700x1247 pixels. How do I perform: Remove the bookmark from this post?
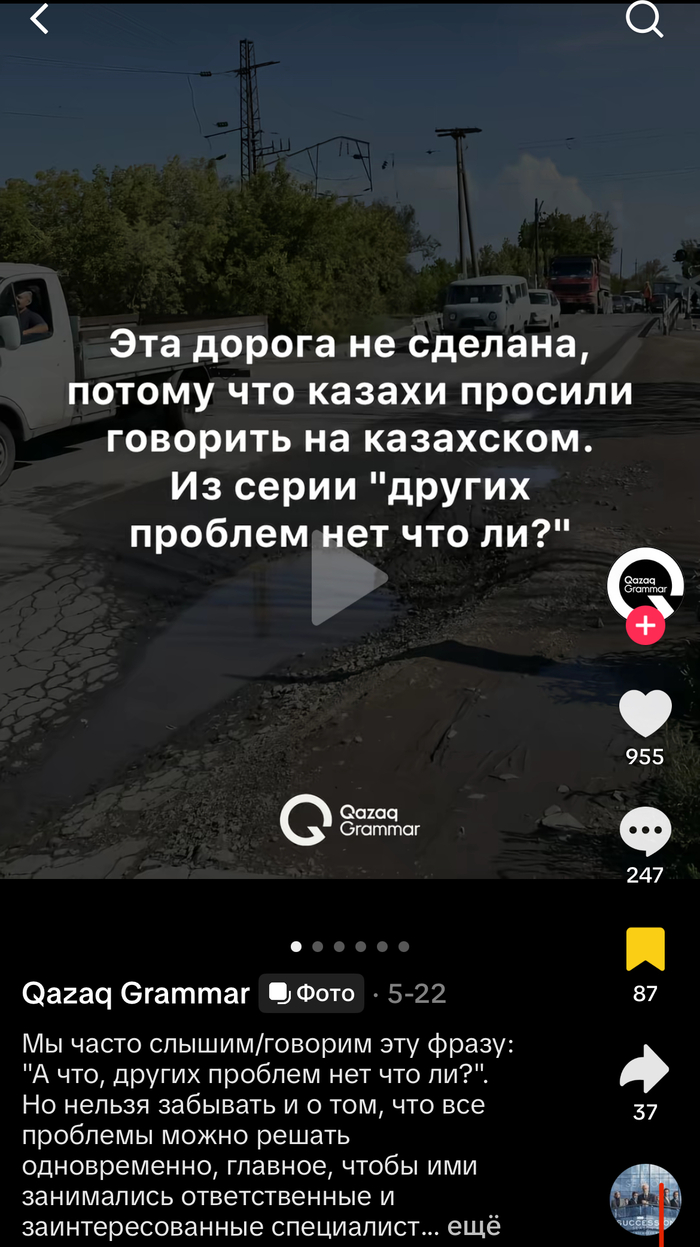click(645, 950)
